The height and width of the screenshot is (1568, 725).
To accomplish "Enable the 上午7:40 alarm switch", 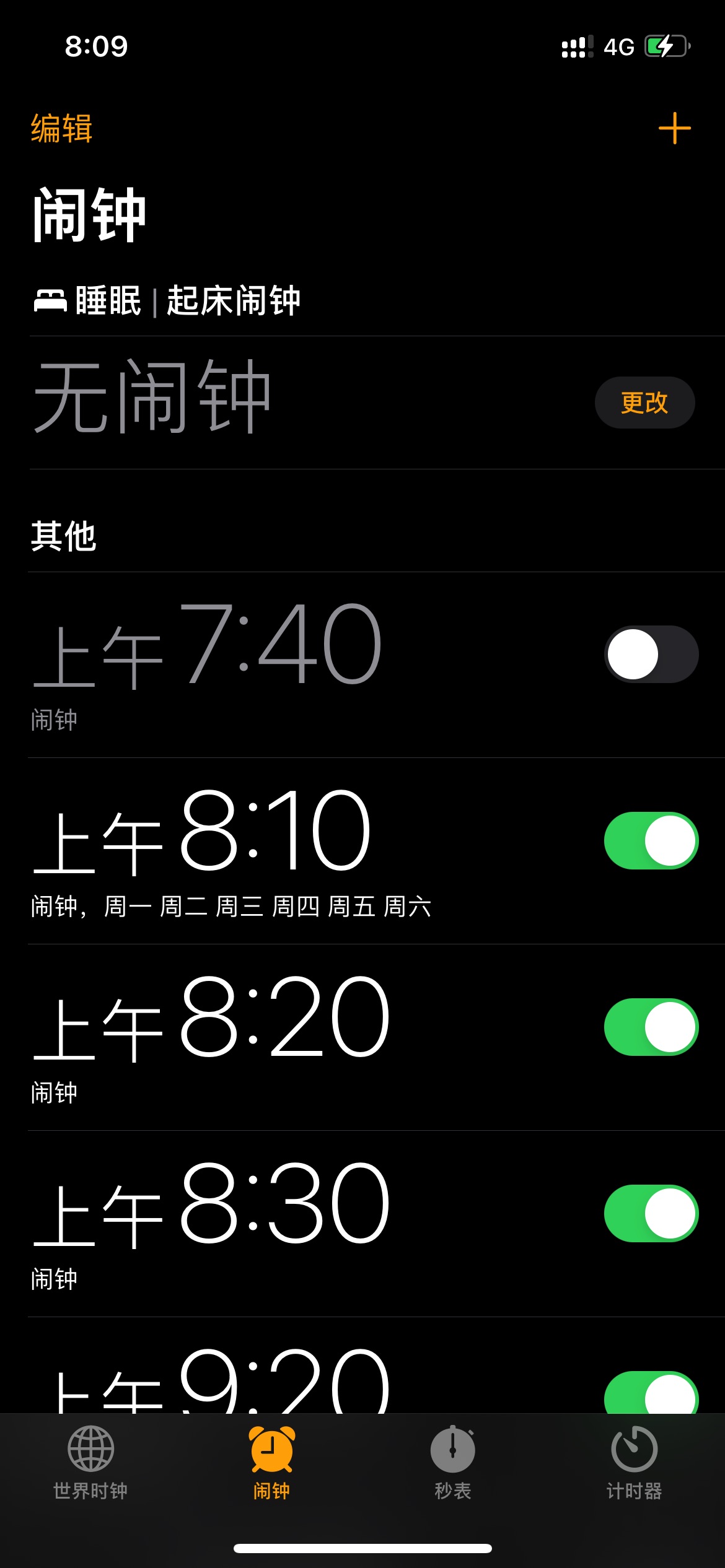I will (x=651, y=654).
